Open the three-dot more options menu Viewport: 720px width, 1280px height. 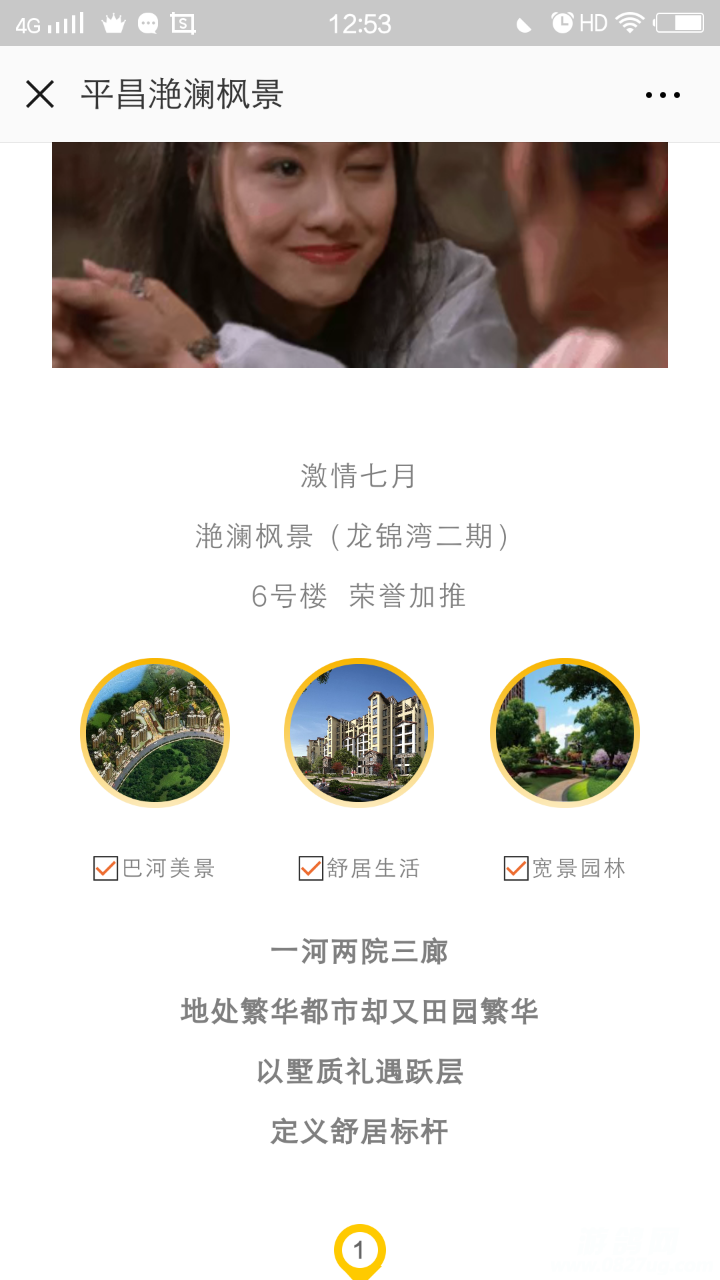click(662, 95)
